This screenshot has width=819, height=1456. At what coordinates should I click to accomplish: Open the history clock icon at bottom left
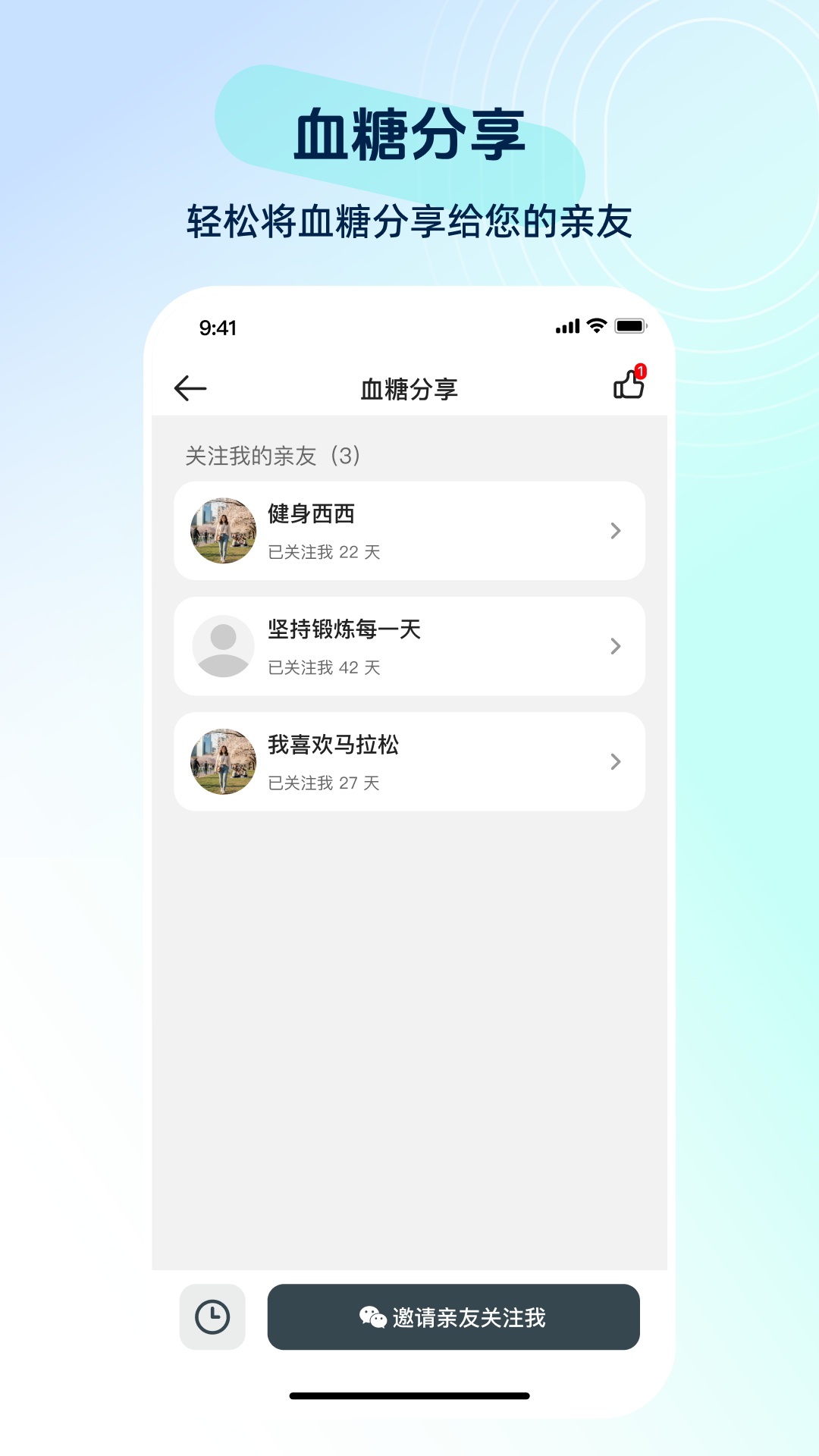coord(212,1317)
